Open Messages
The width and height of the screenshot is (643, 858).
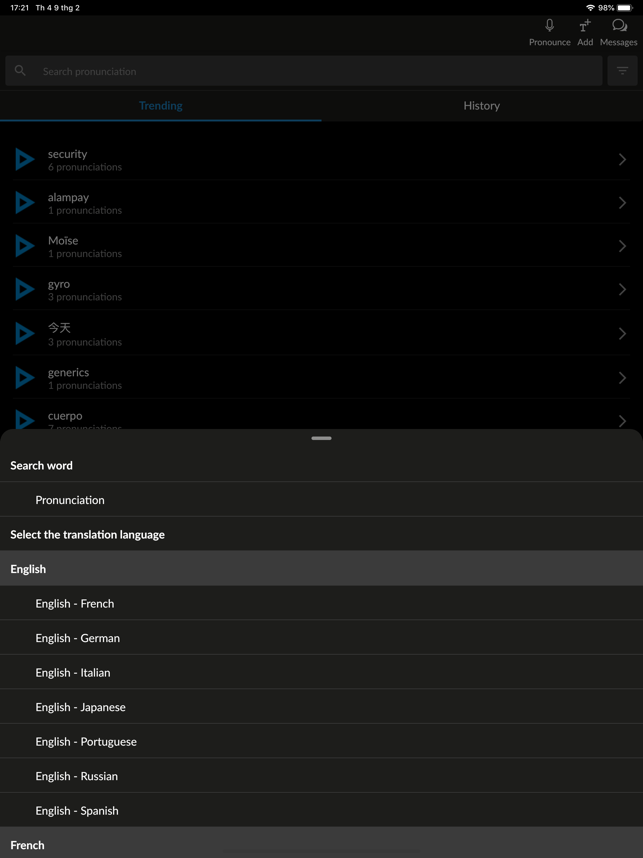(x=618, y=32)
